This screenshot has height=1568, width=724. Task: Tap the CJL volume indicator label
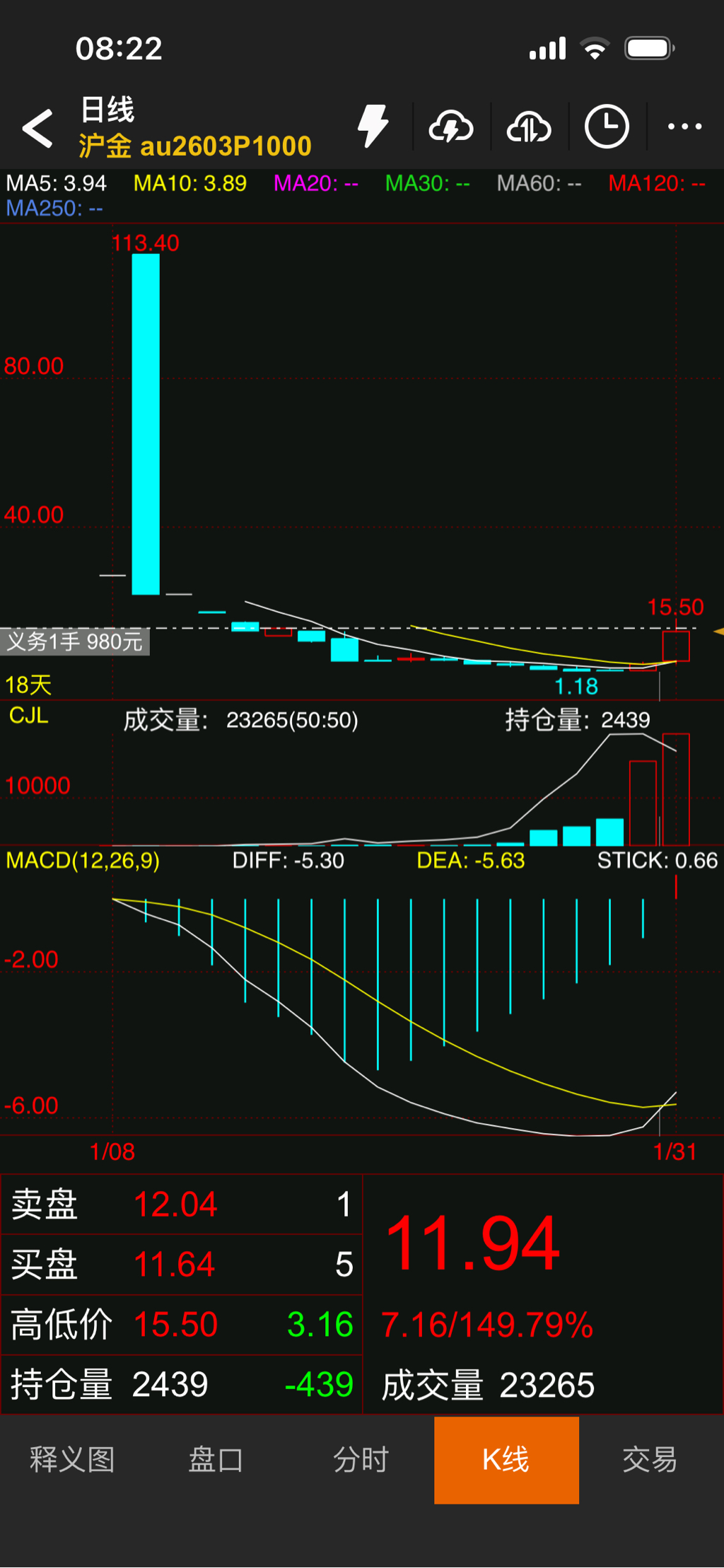[x=29, y=716]
